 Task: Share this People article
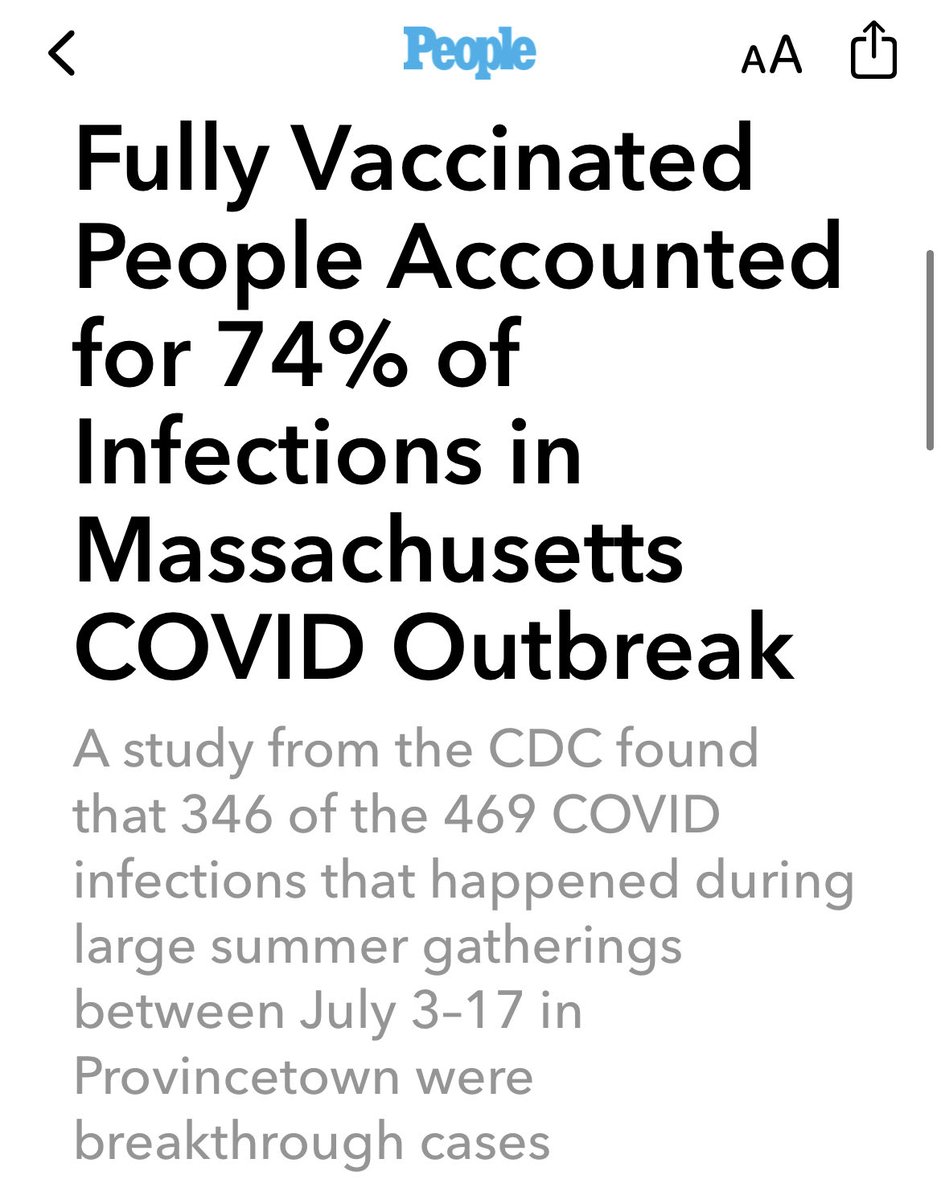[x=873, y=53]
